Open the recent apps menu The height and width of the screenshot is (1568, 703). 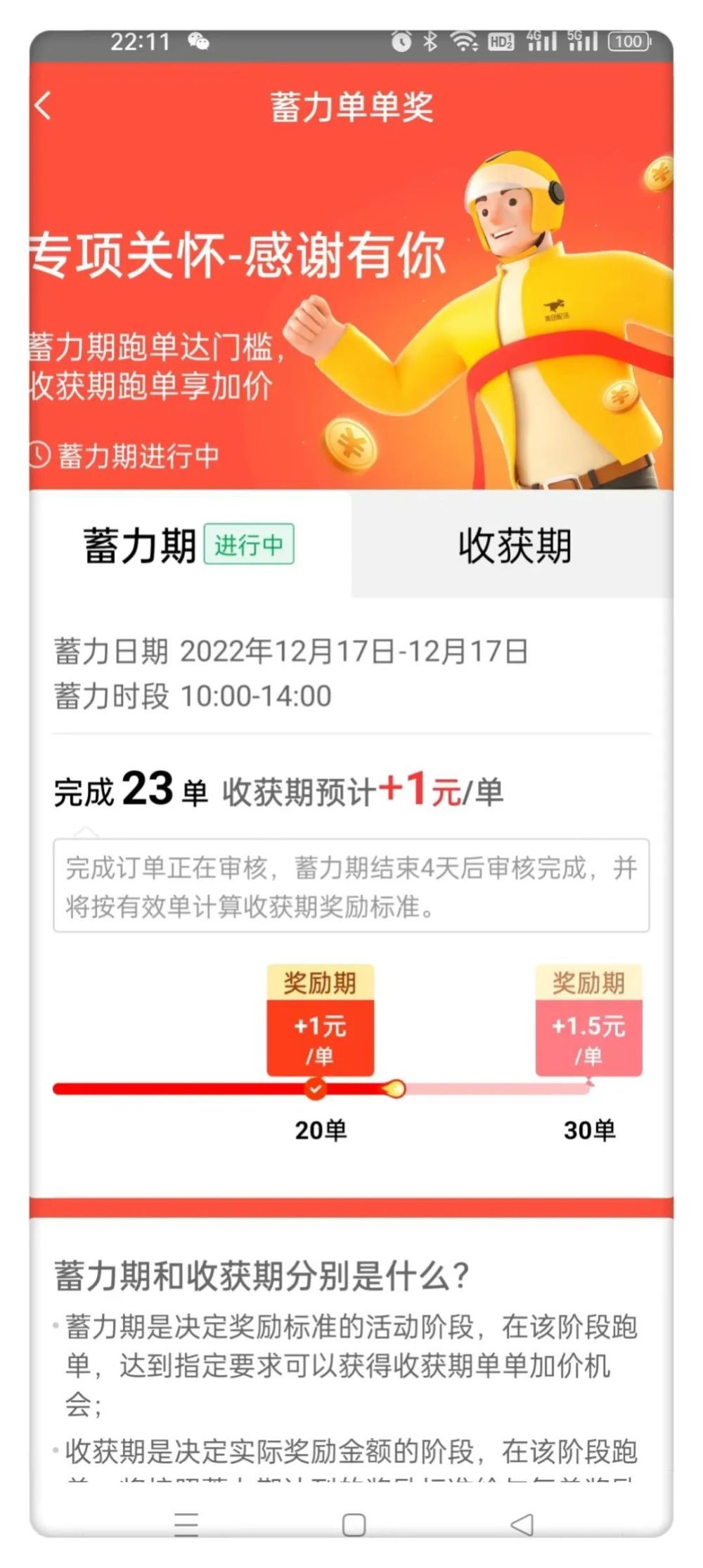coord(186,1524)
